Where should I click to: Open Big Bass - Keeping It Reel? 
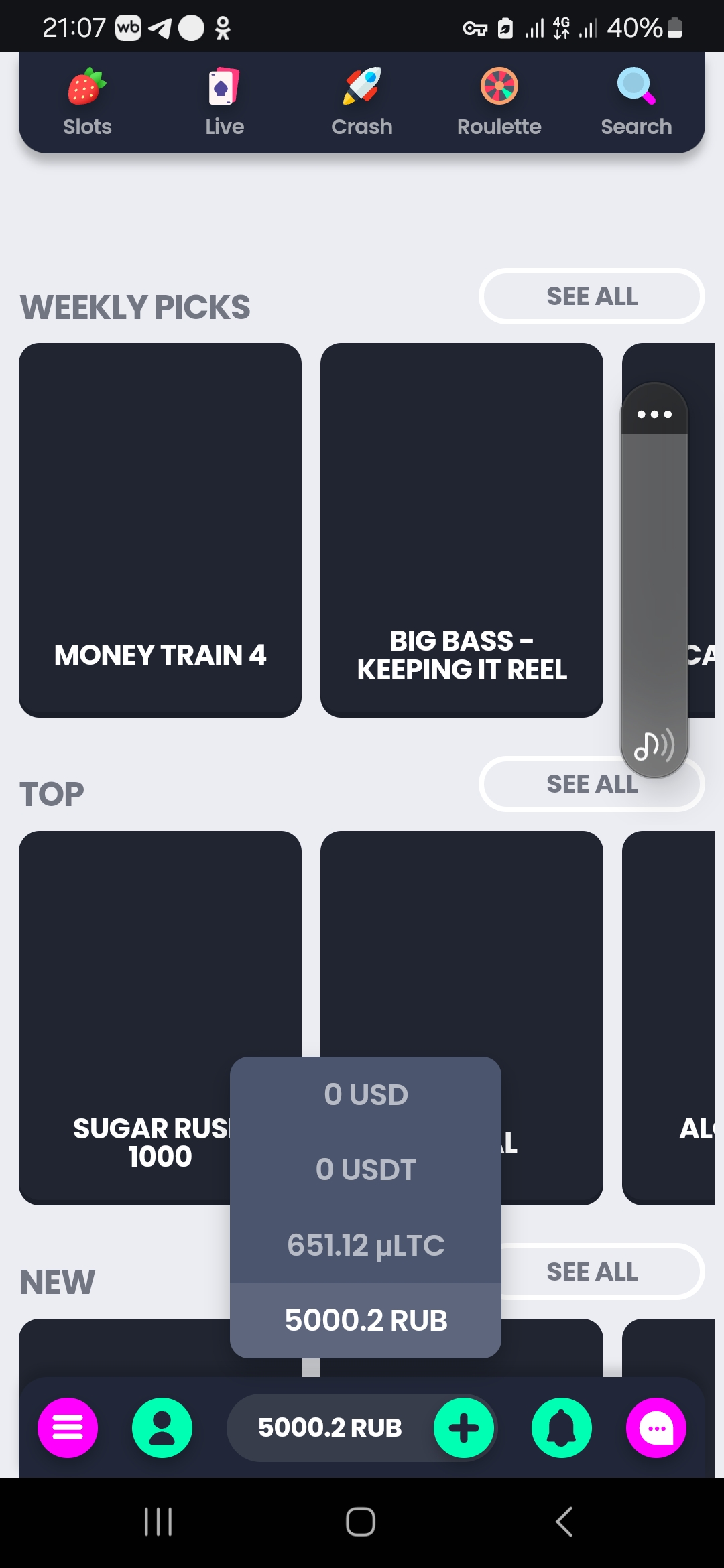pos(462,529)
